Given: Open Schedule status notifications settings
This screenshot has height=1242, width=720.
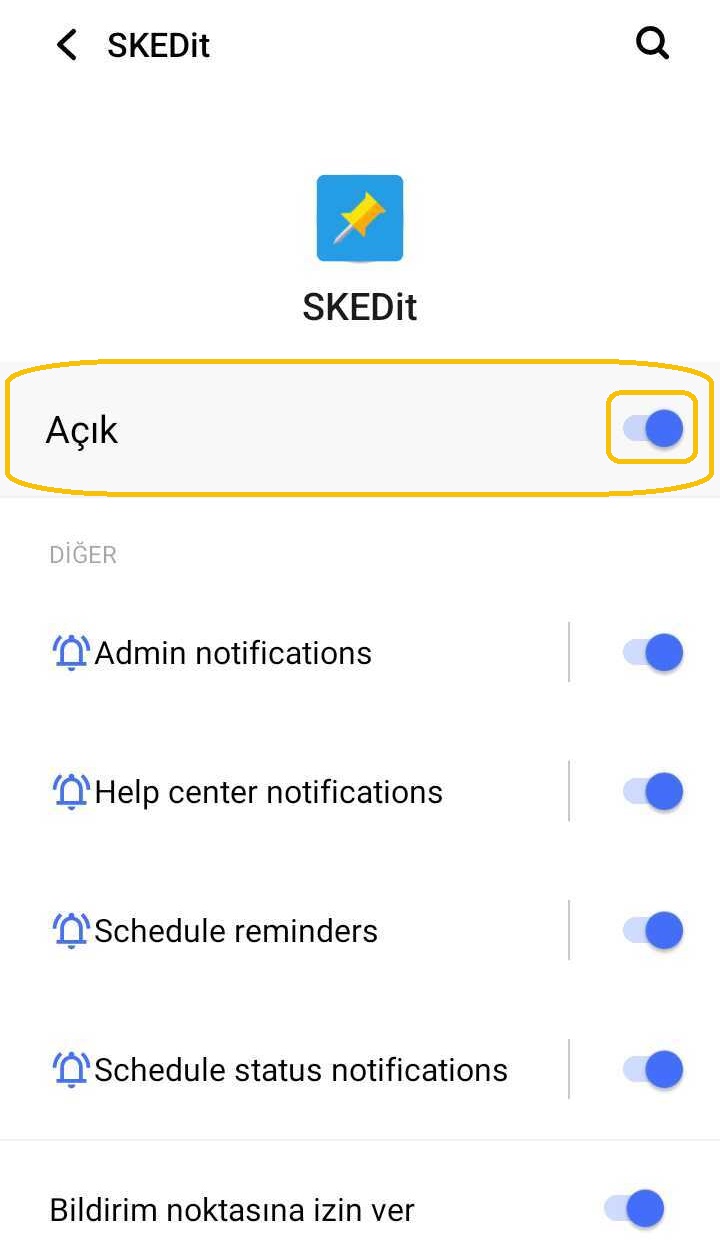Looking at the screenshot, I should 300,1070.
